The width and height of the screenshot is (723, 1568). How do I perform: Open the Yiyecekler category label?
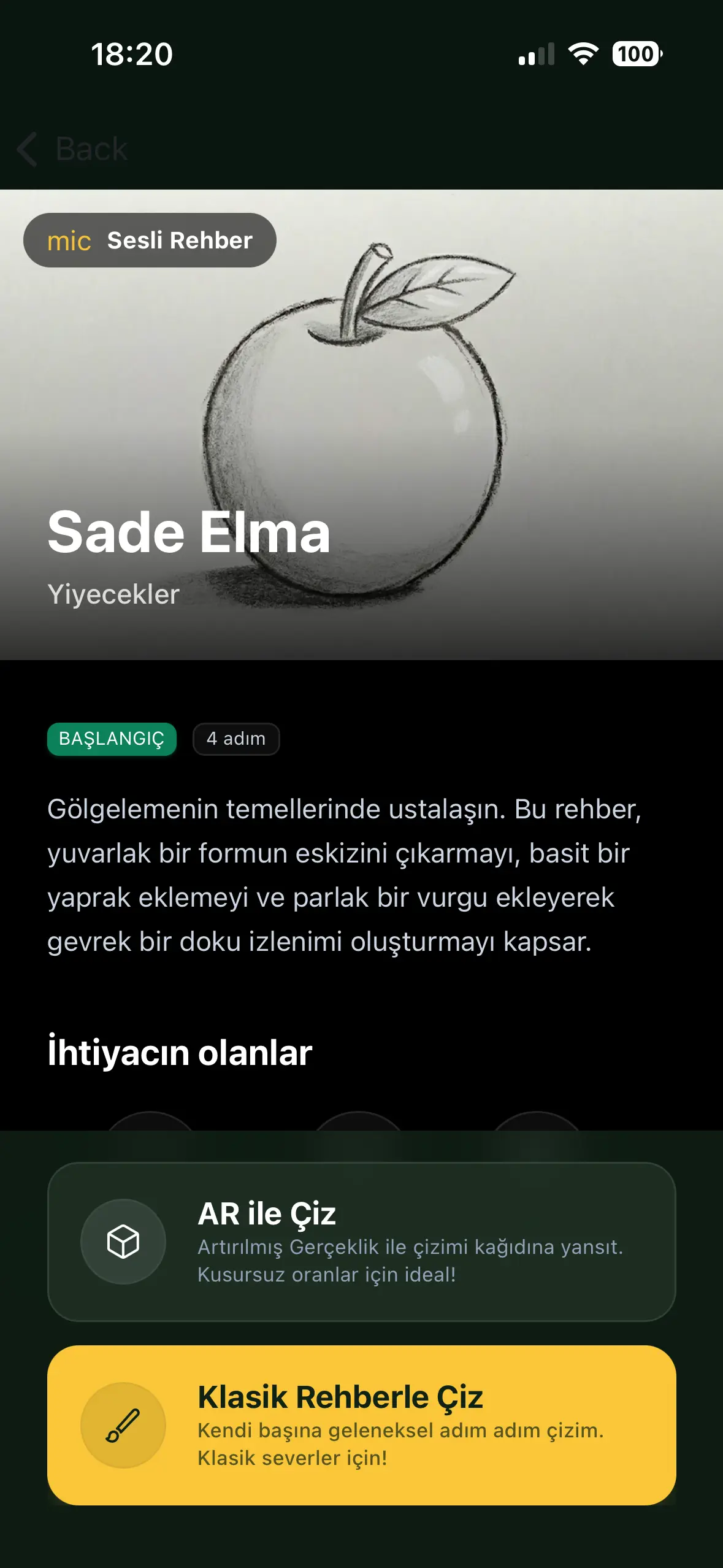point(113,594)
